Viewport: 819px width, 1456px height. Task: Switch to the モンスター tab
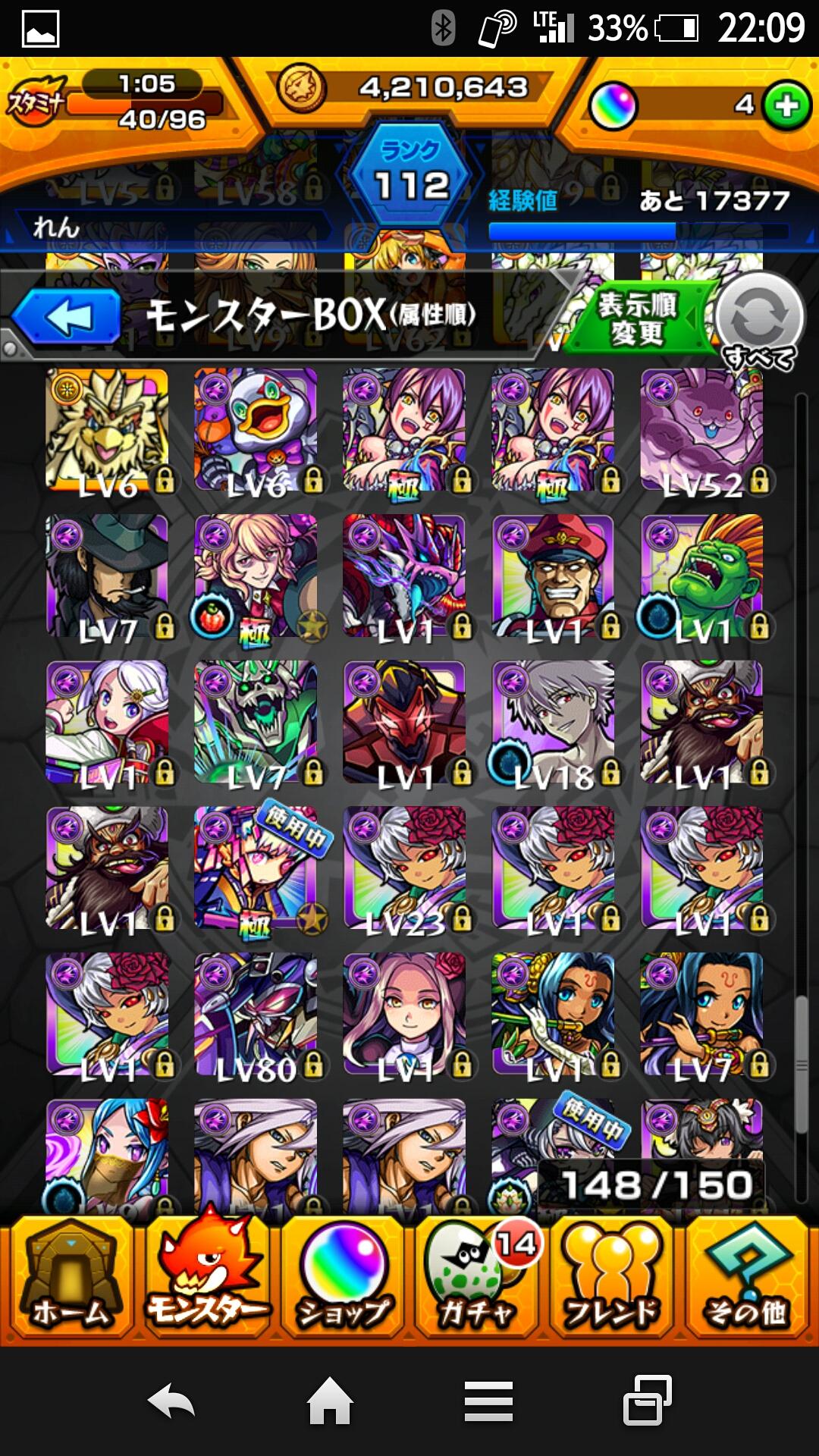(x=206, y=1276)
